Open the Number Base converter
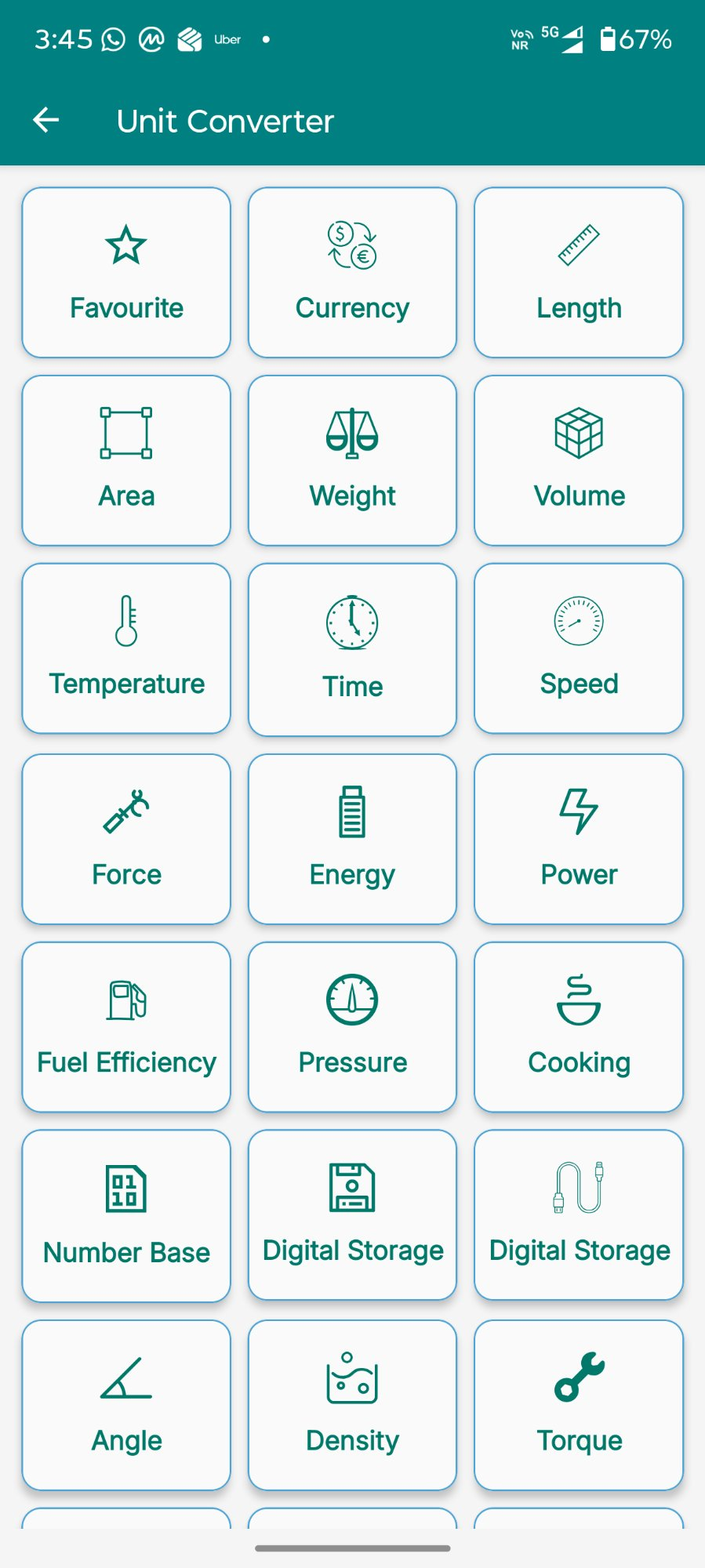The height and width of the screenshot is (1568, 705). pos(125,1215)
